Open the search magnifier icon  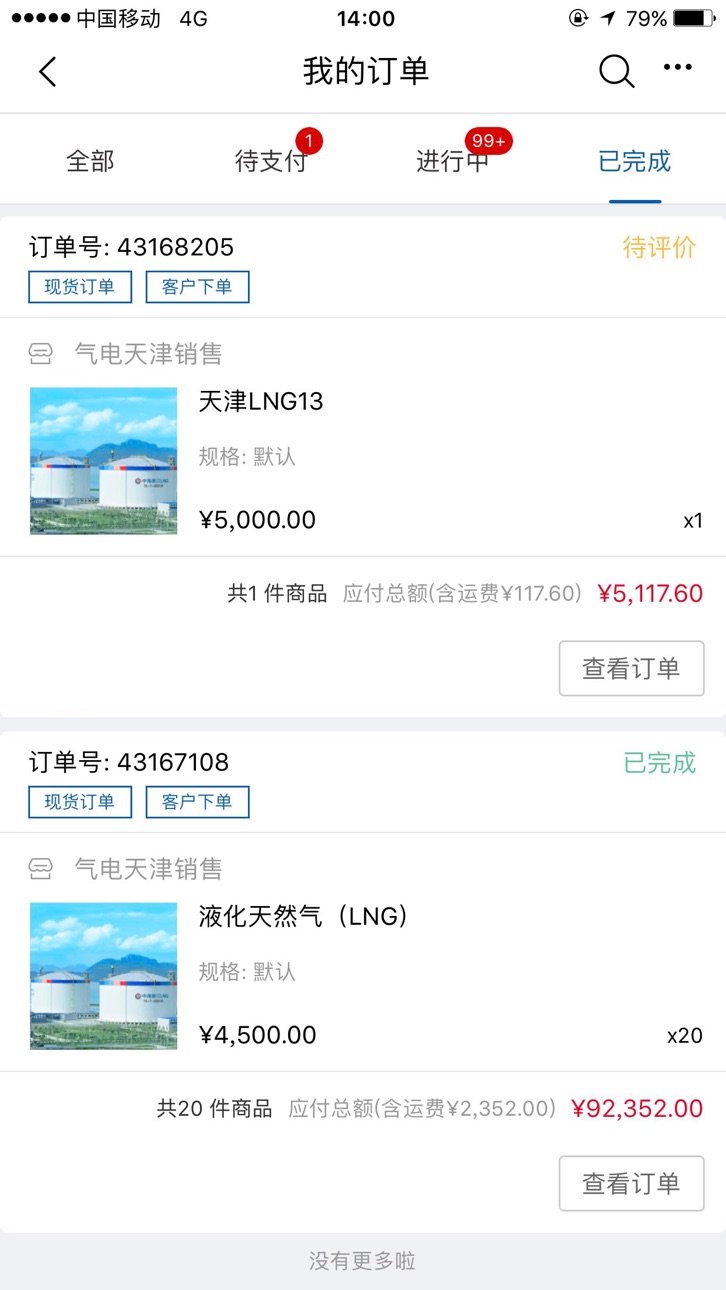coord(616,70)
